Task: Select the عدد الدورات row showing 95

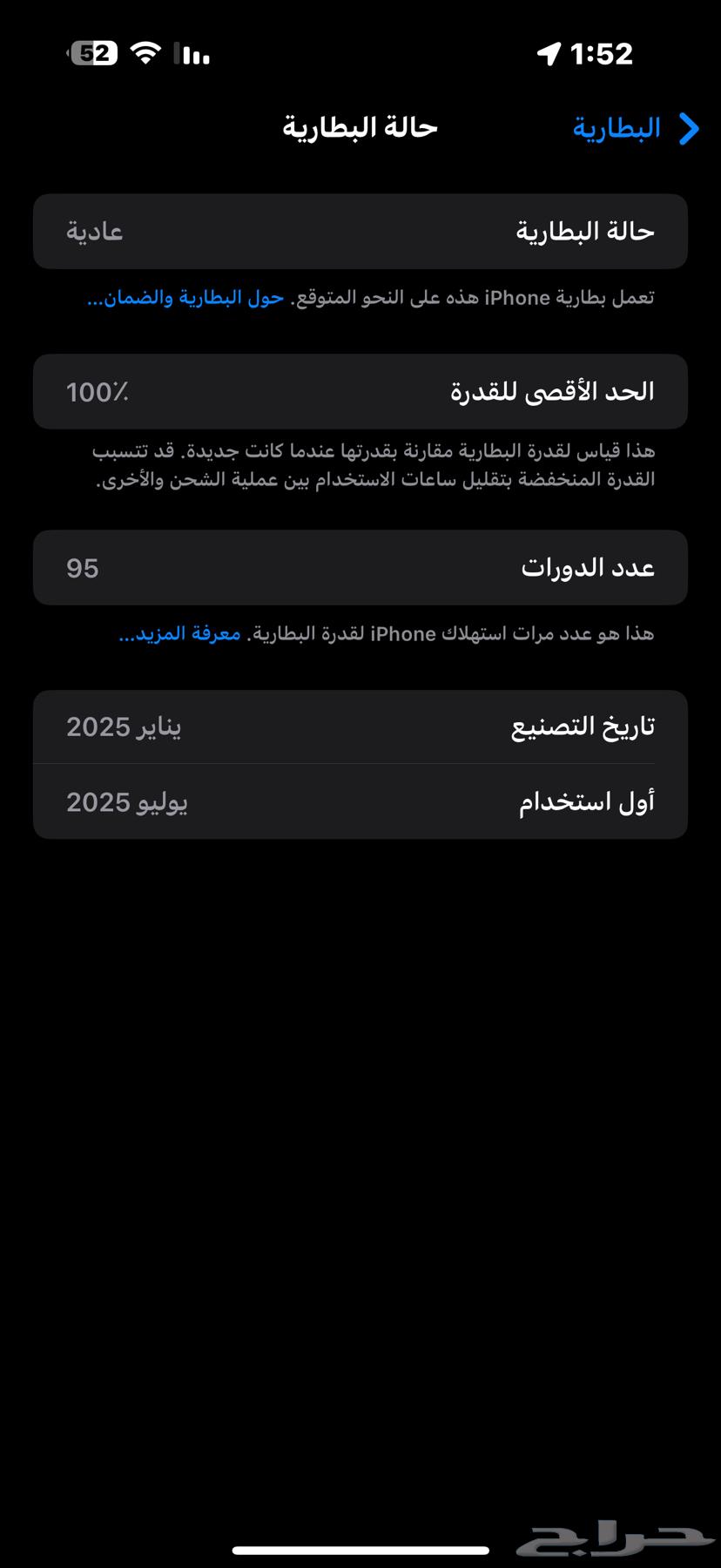Action: pos(360,567)
